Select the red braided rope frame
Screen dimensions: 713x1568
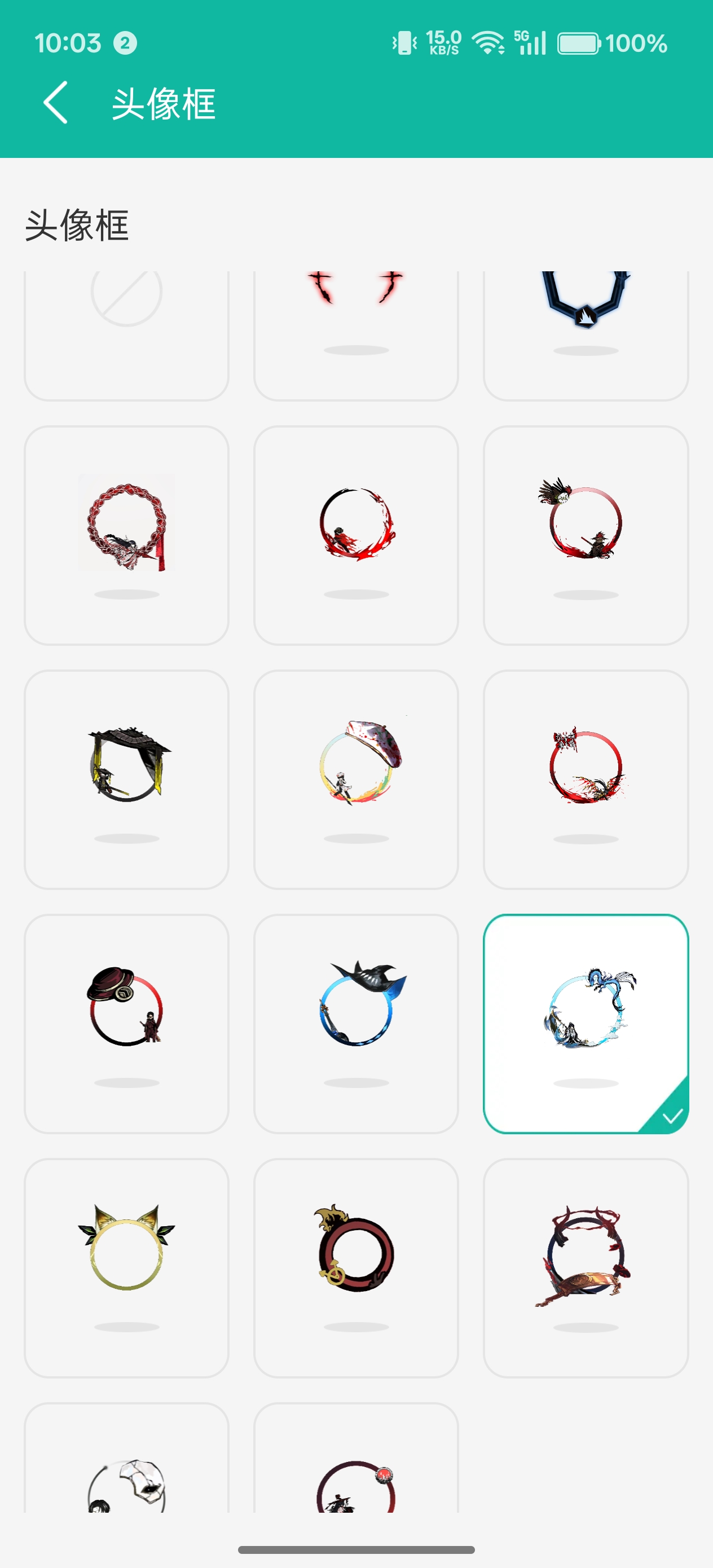127,535
